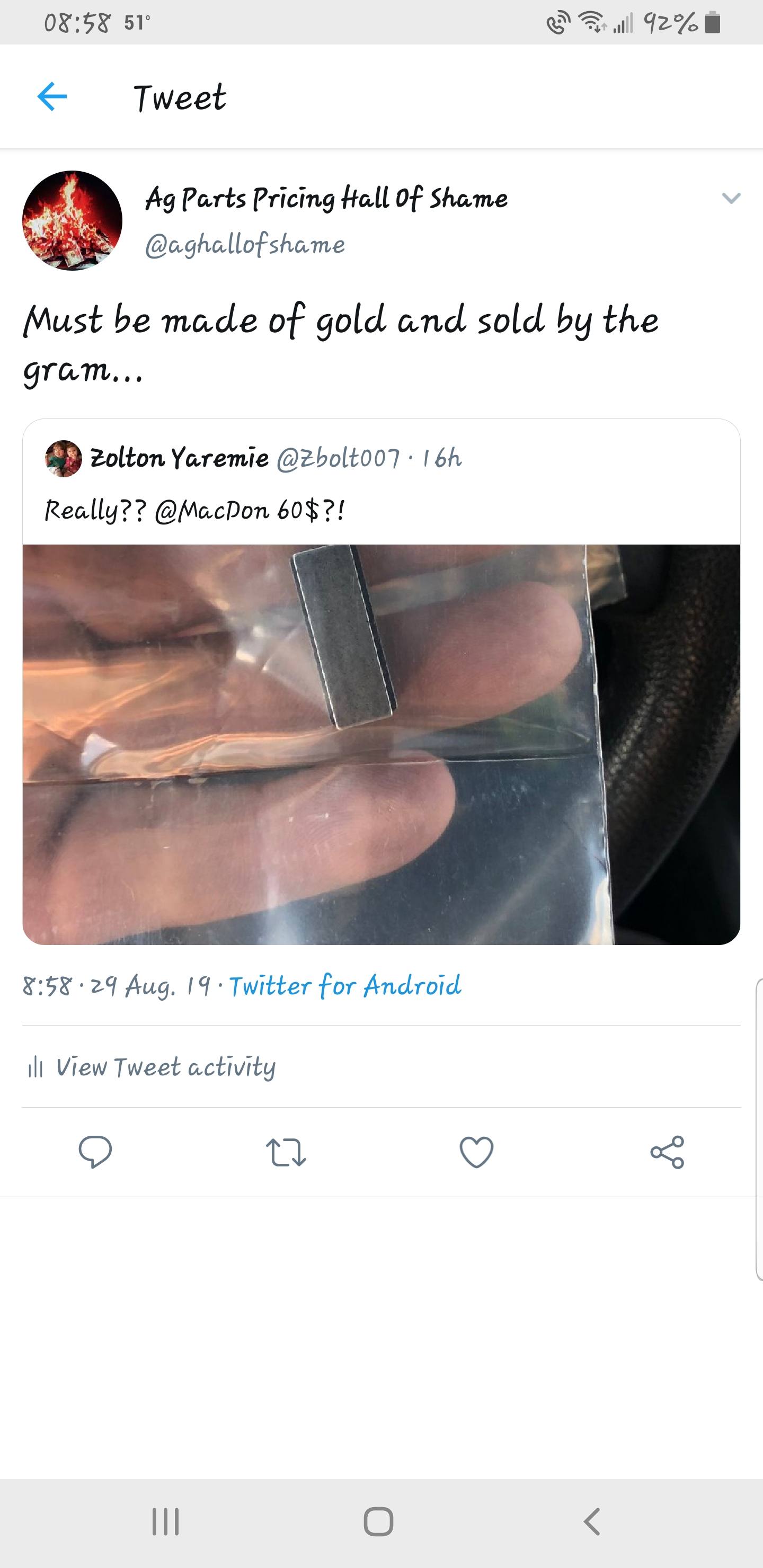Viewport: 763px width, 1568px height.
Task: Go back using the blue arrow
Action: [52, 97]
